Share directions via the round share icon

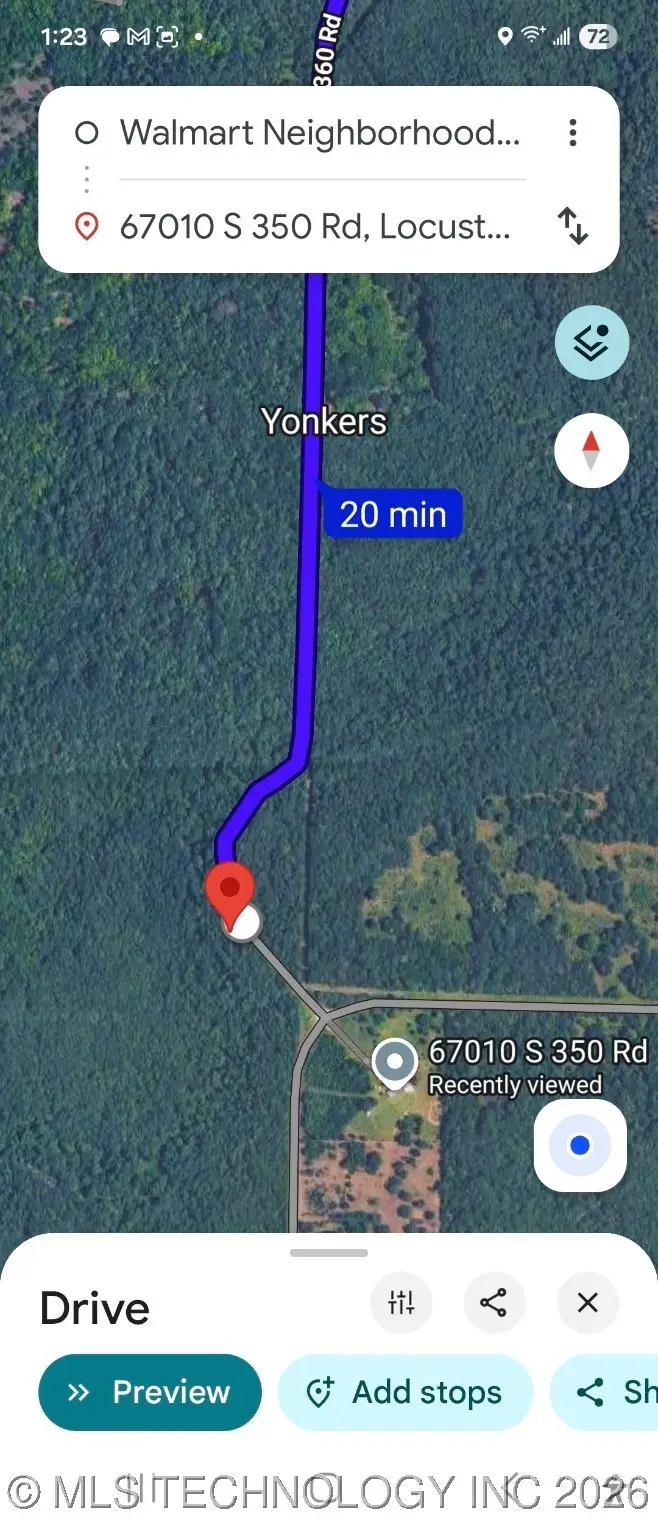pos(493,1302)
